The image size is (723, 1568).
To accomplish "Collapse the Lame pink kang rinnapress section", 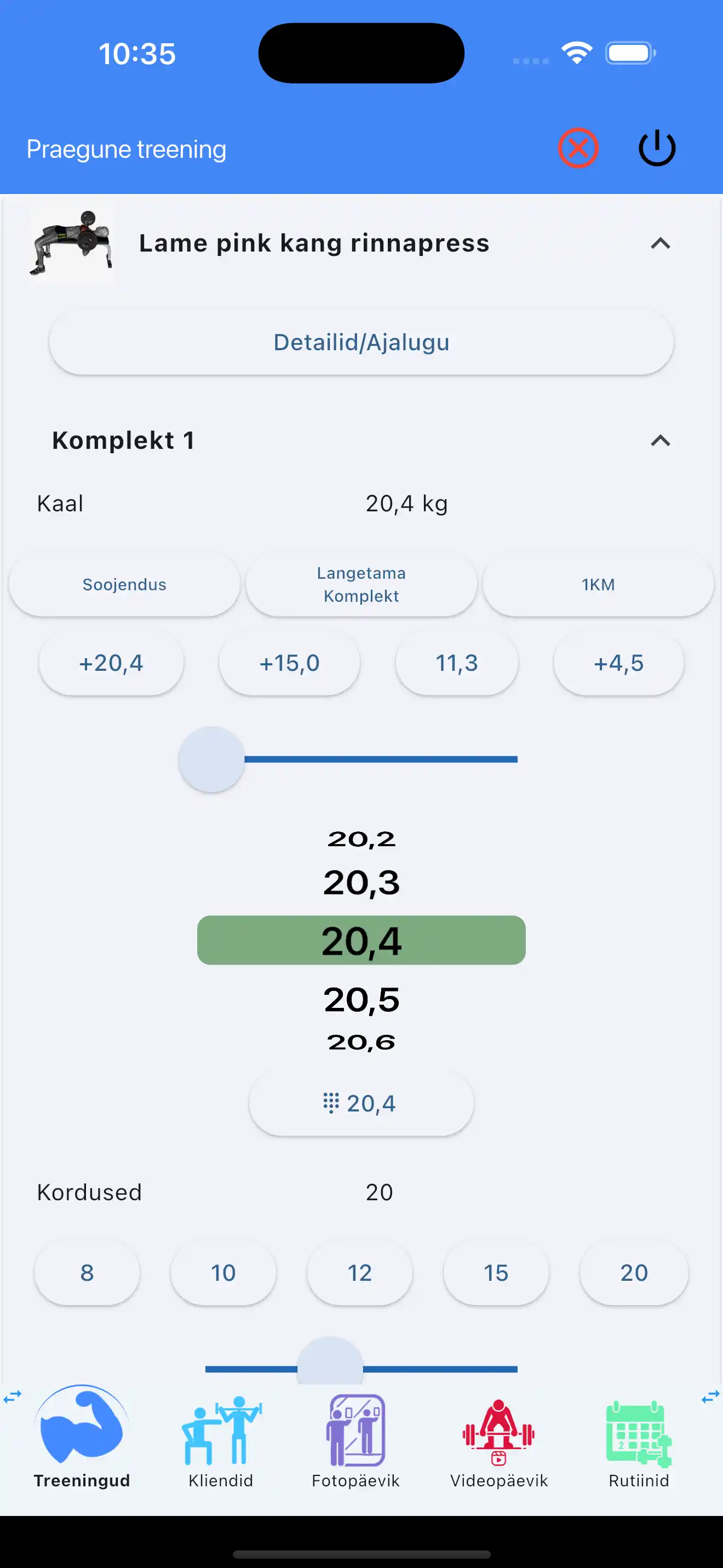I will tap(662, 243).
